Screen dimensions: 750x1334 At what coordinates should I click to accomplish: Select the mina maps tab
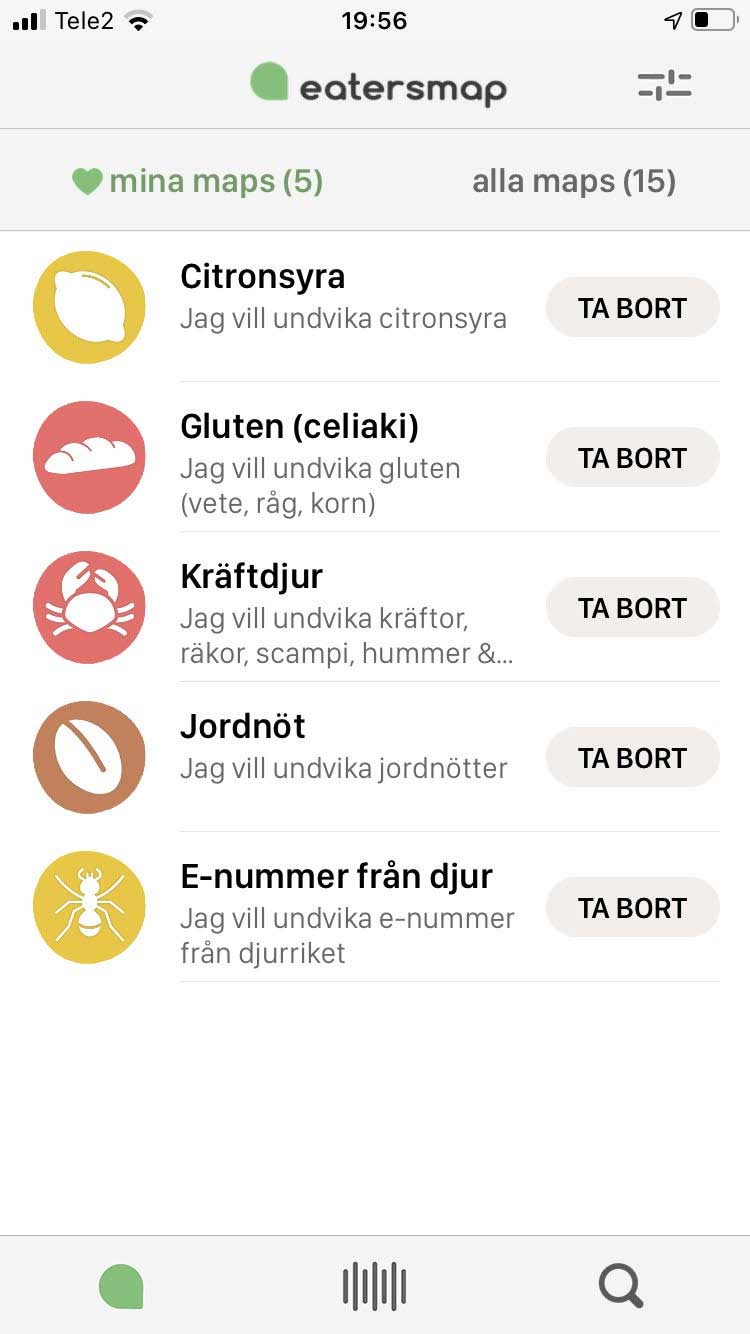pos(198,181)
